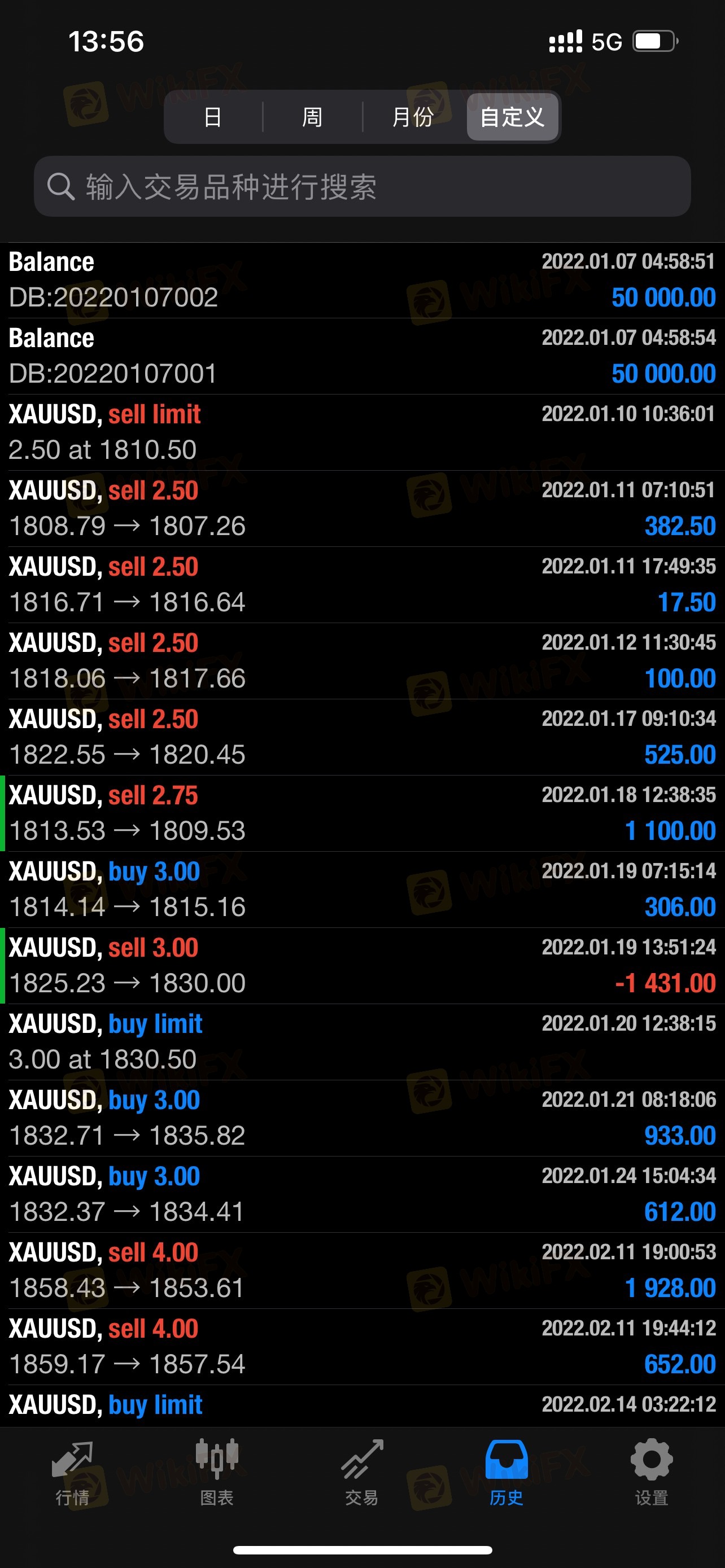Tap the symbol search field
Screen dimensions: 725x1568
click(x=362, y=186)
